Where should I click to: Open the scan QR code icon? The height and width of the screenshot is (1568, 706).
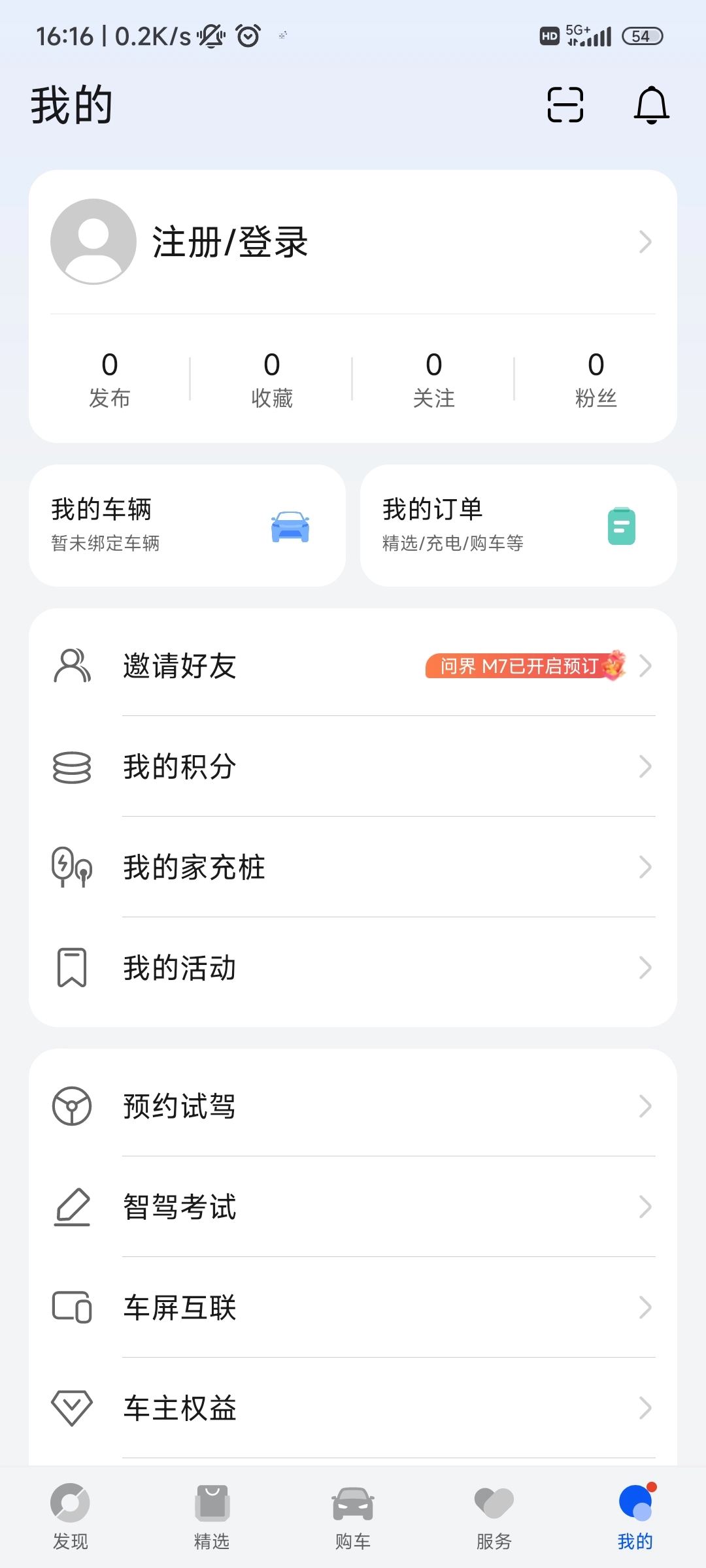coord(565,105)
